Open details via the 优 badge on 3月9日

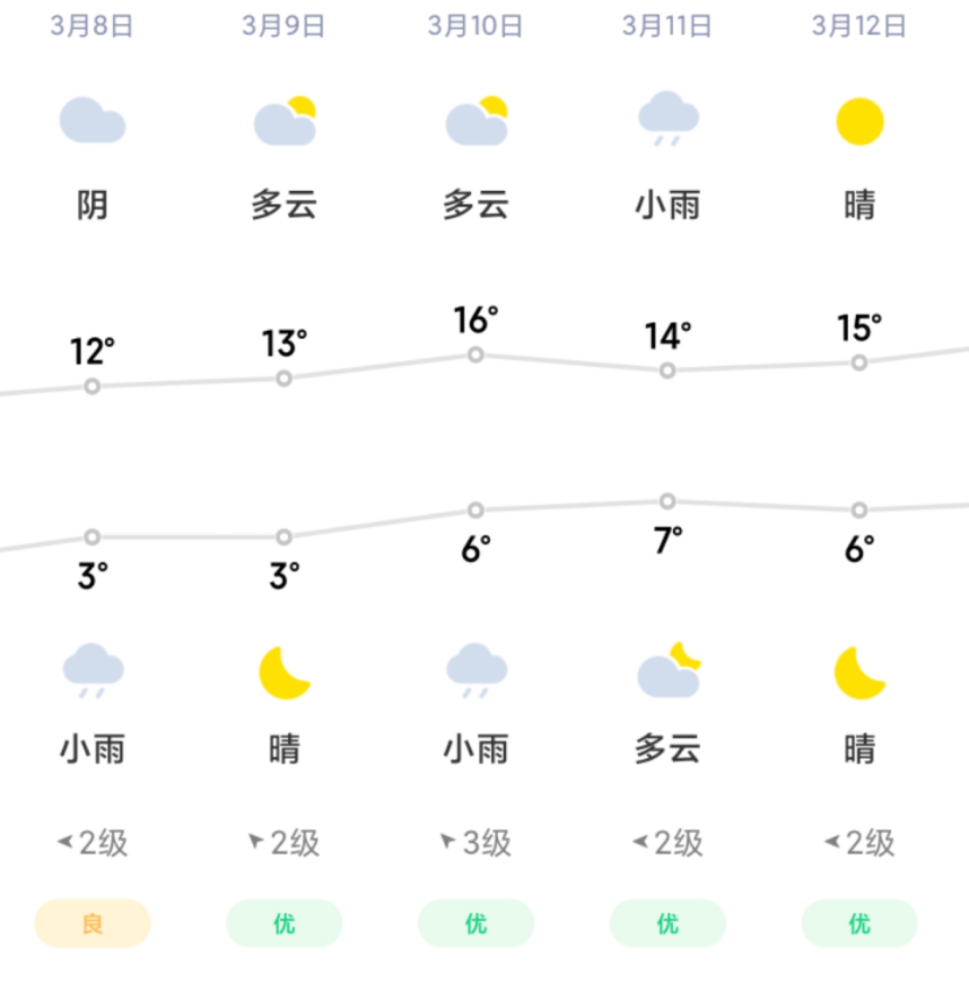coord(284,922)
